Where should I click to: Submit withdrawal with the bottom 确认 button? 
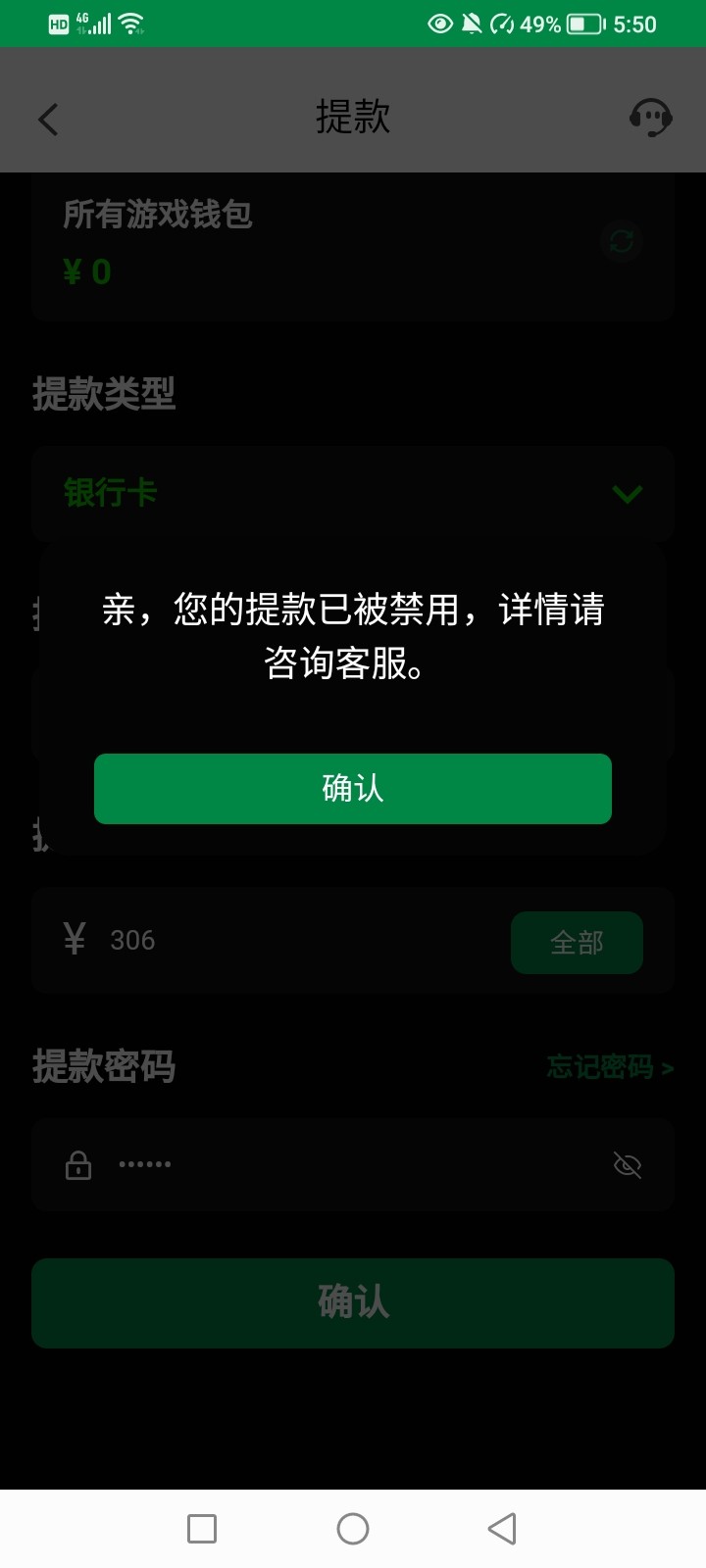tap(353, 1303)
